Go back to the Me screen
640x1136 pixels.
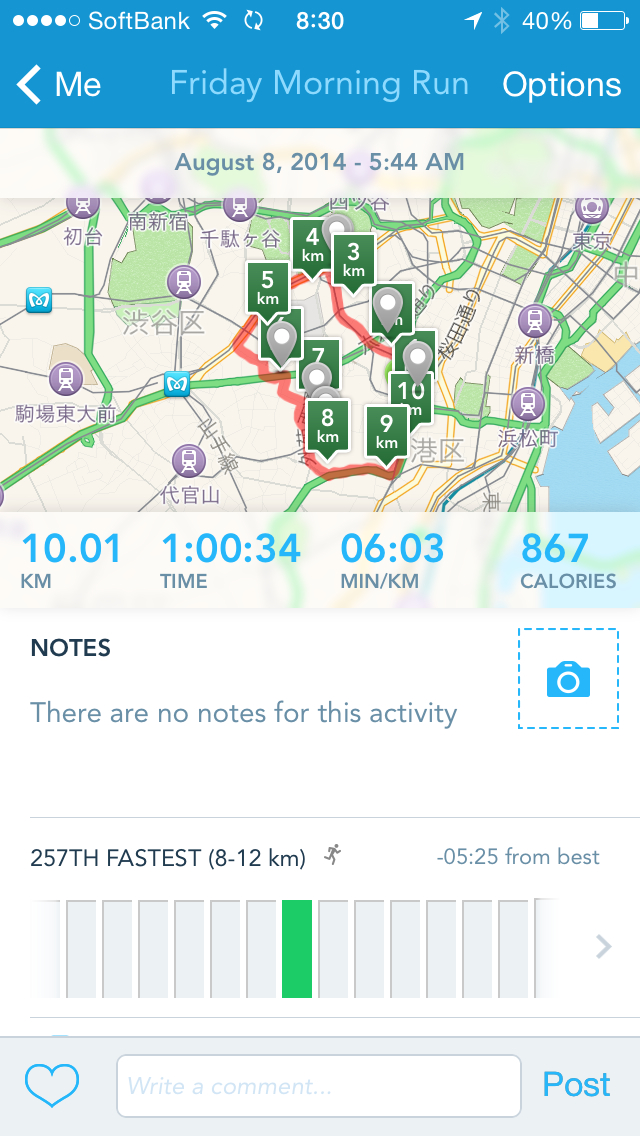coord(60,84)
